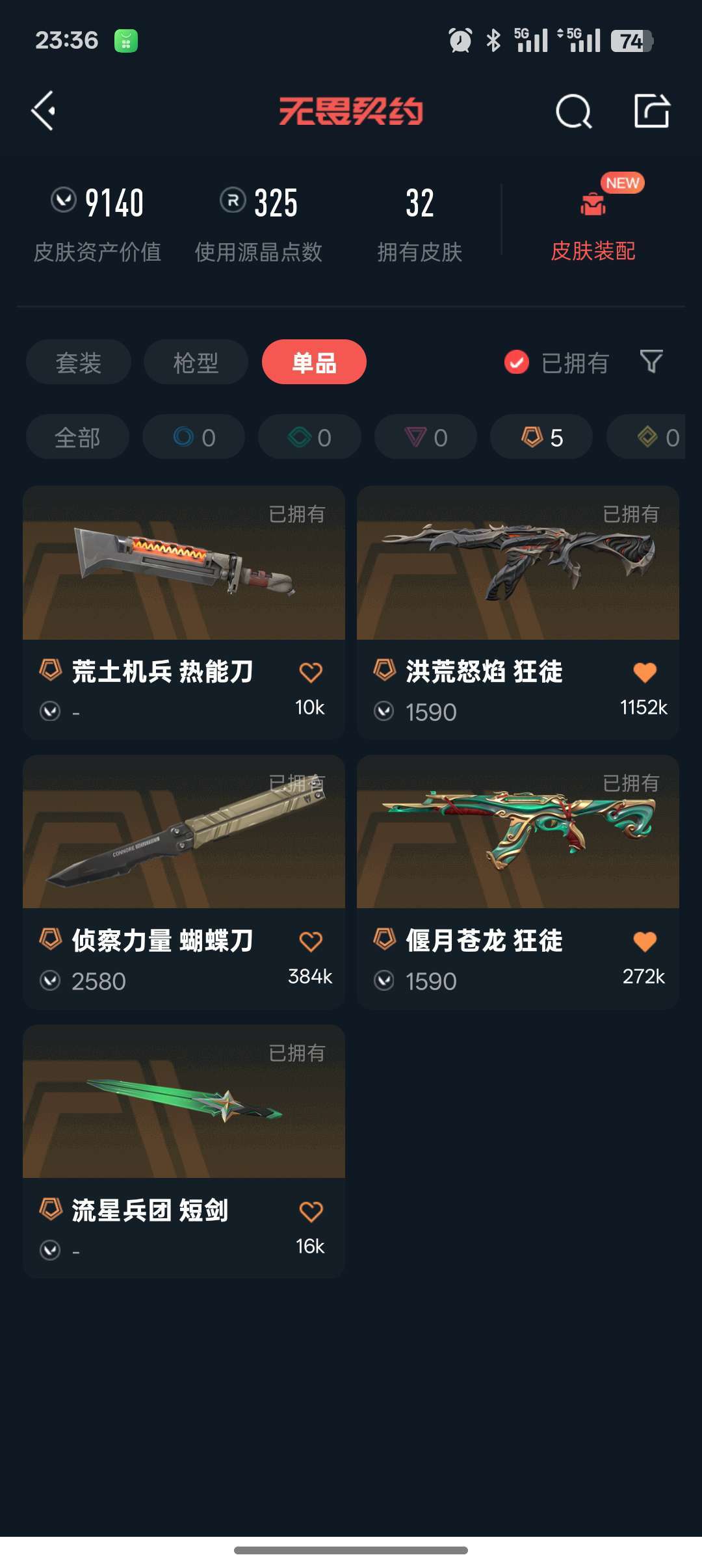Viewport: 702px width, 1568px height.
Task: Select the 全部 rarity chip
Action: [77, 437]
